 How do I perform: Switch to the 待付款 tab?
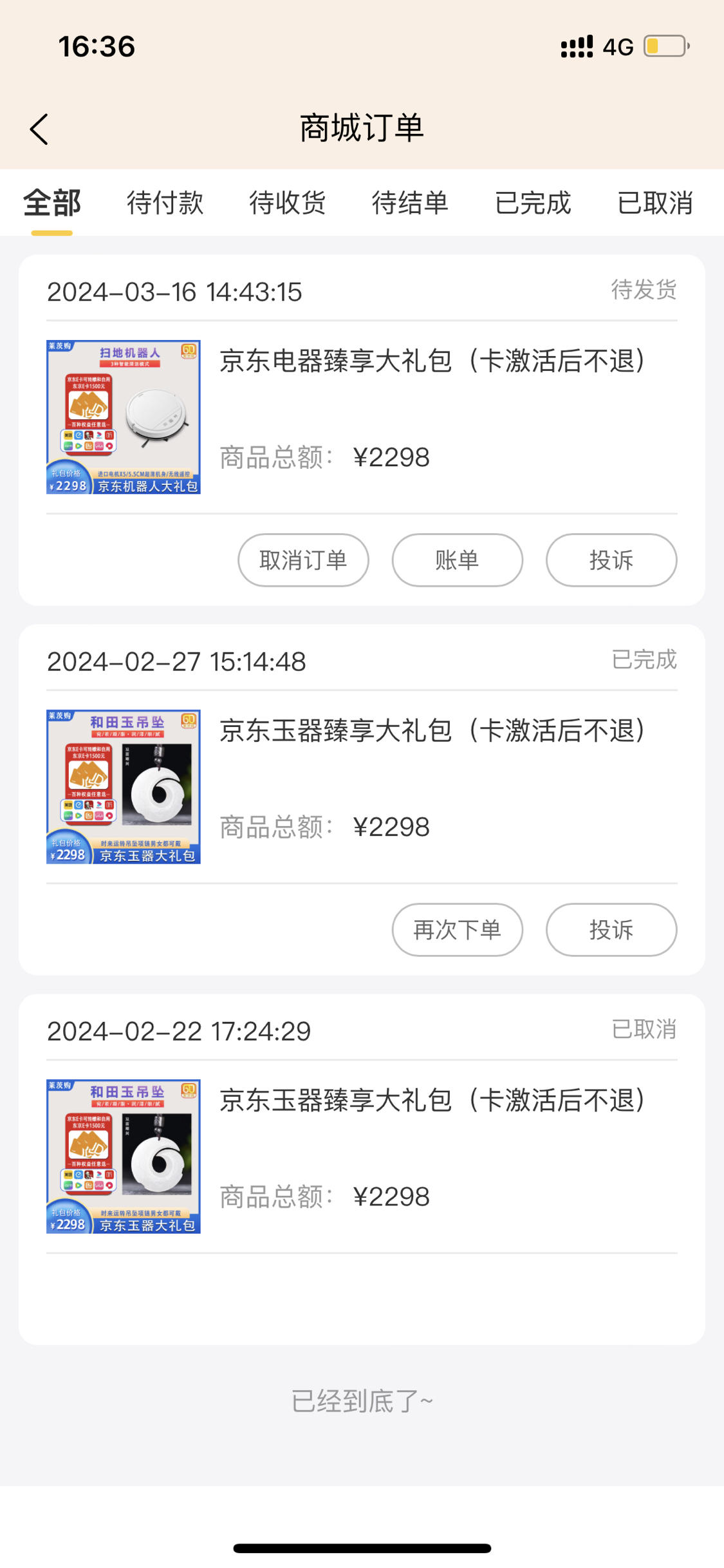(x=165, y=203)
